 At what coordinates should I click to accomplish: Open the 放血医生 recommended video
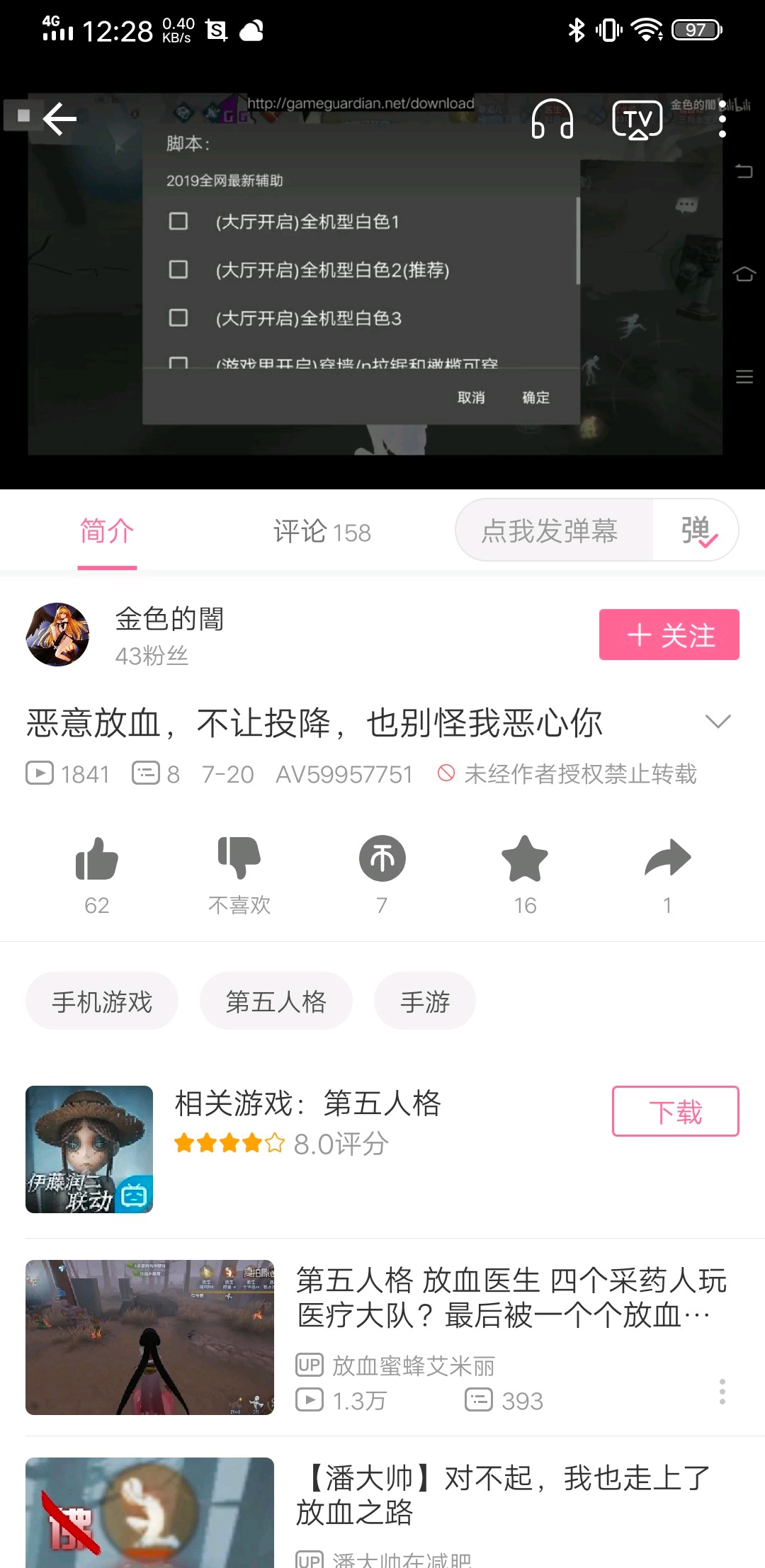click(510, 1298)
